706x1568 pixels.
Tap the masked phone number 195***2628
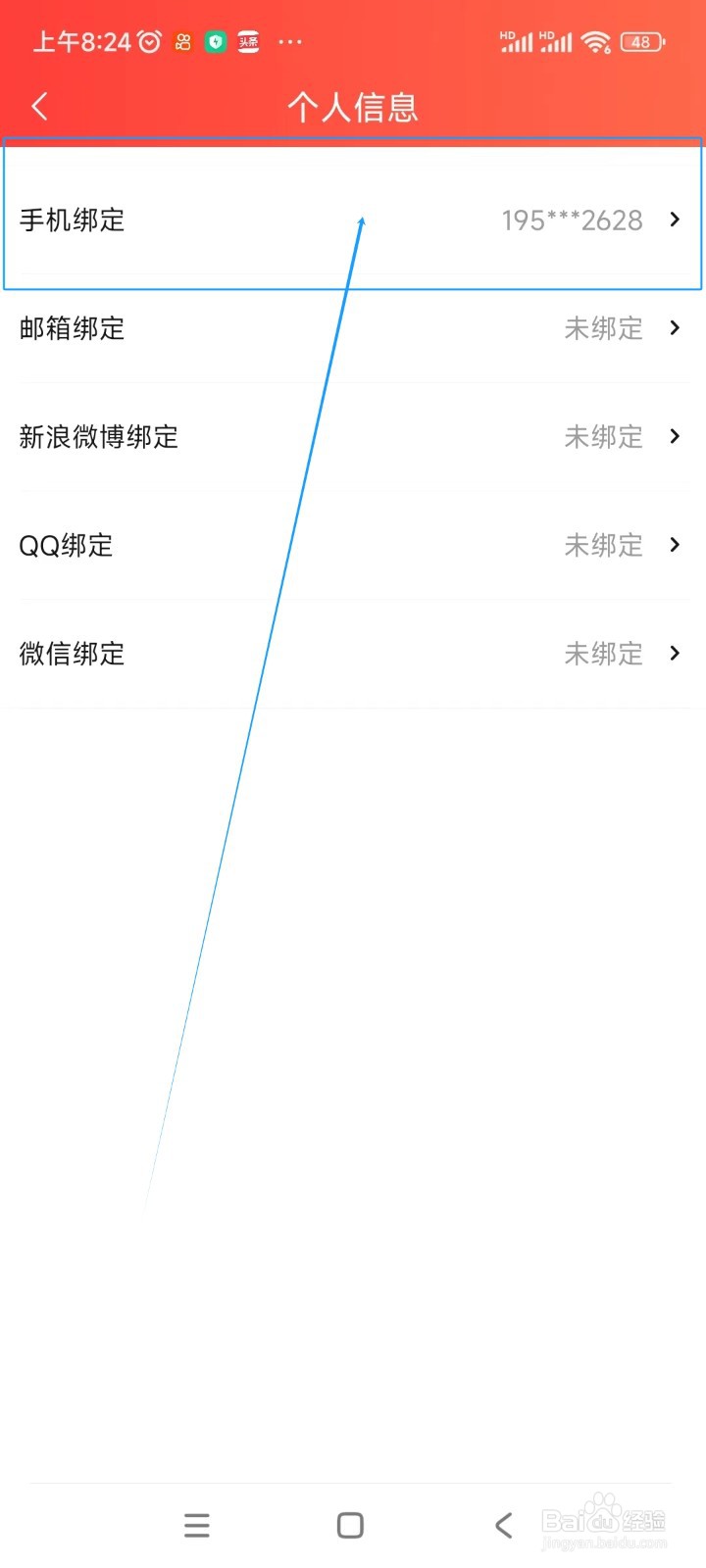coord(572,220)
